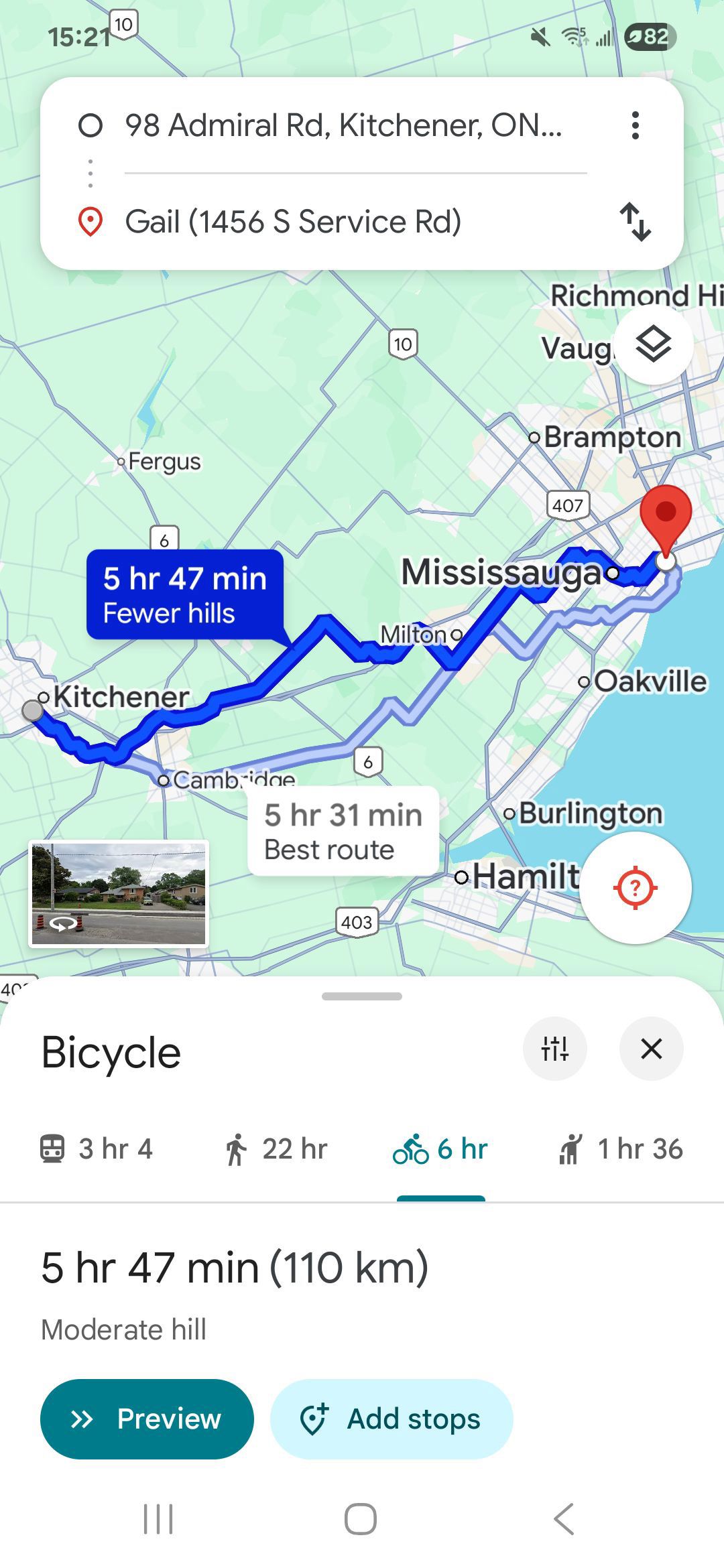Select the 5 hr 31 min Best route
This screenshot has width=724, height=1568.
[x=343, y=832]
